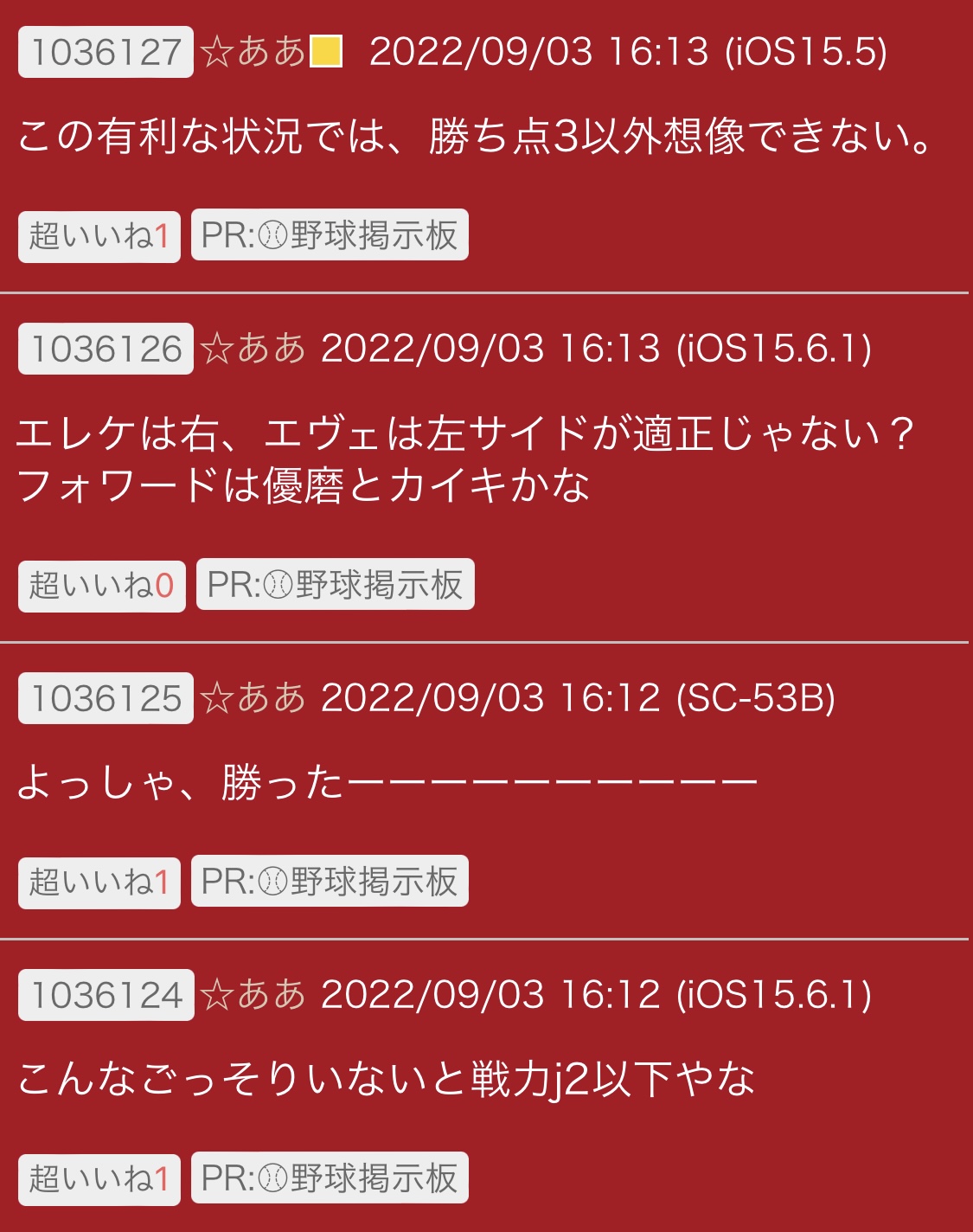The width and height of the screenshot is (973, 1232).
Task: Open PR:野球掲示板 link under post 1036126
Action: click(x=335, y=584)
